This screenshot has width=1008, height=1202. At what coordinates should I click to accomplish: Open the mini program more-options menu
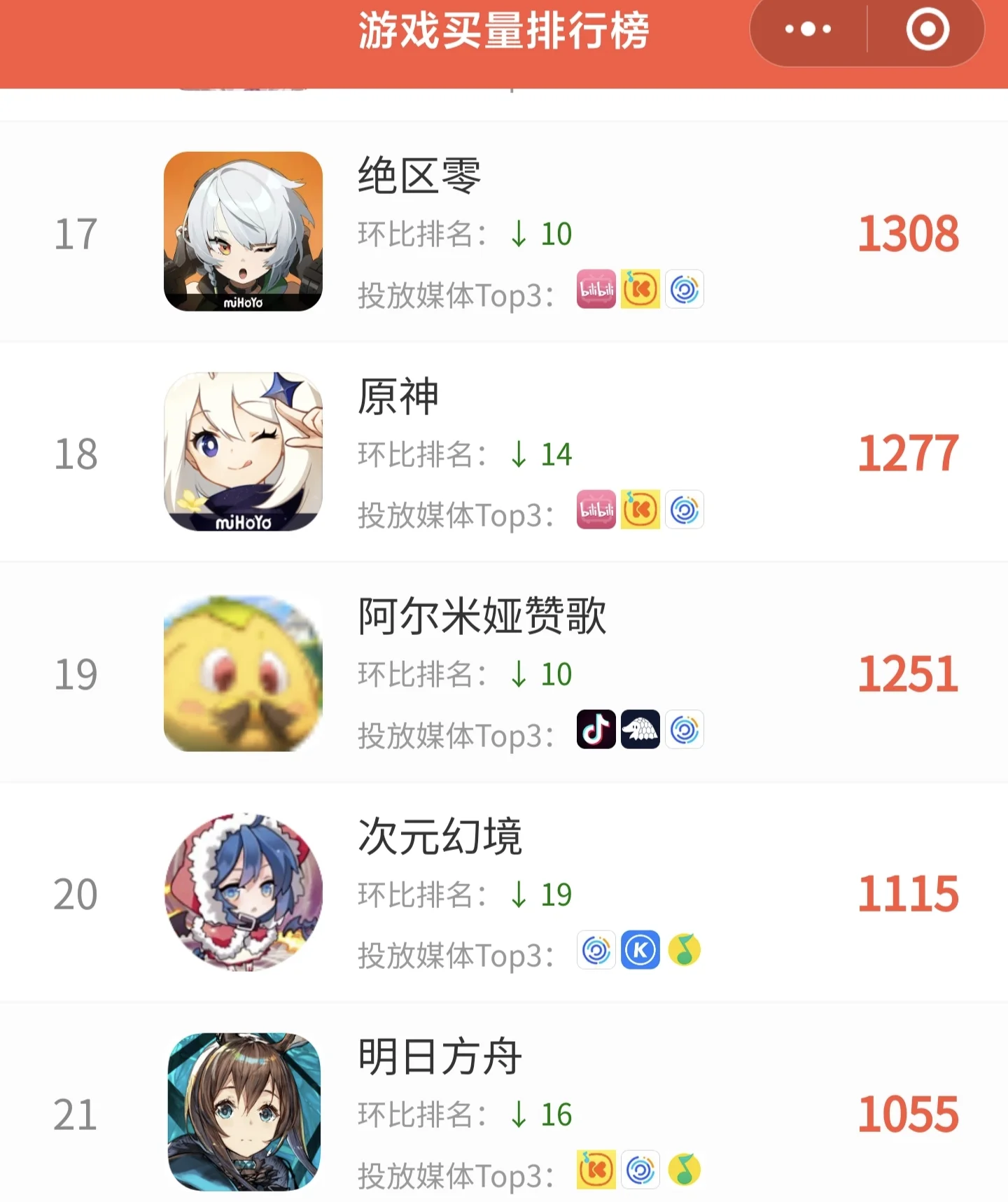[x=808, y=29]
